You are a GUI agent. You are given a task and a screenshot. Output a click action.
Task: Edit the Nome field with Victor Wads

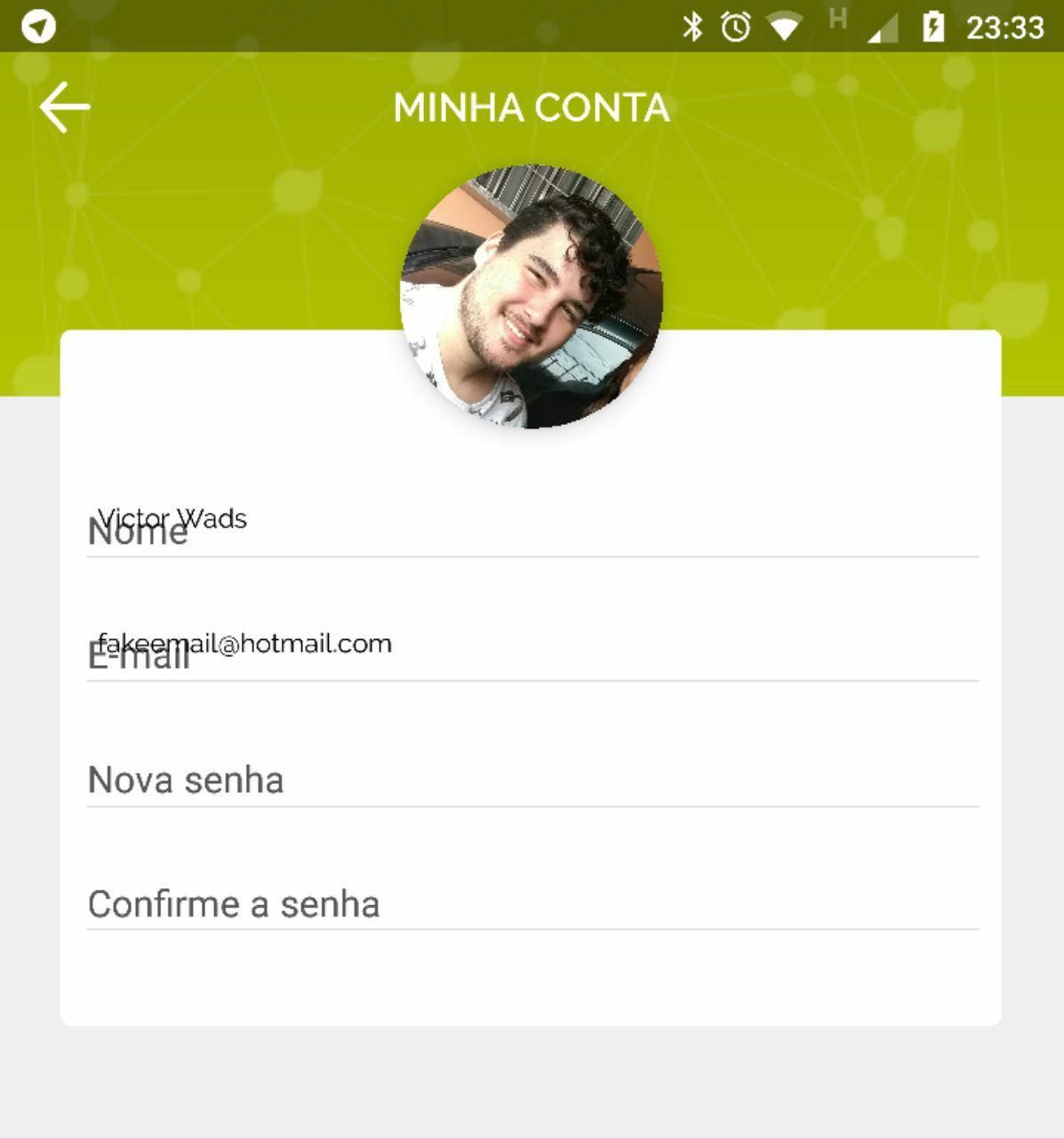point(532,525)
